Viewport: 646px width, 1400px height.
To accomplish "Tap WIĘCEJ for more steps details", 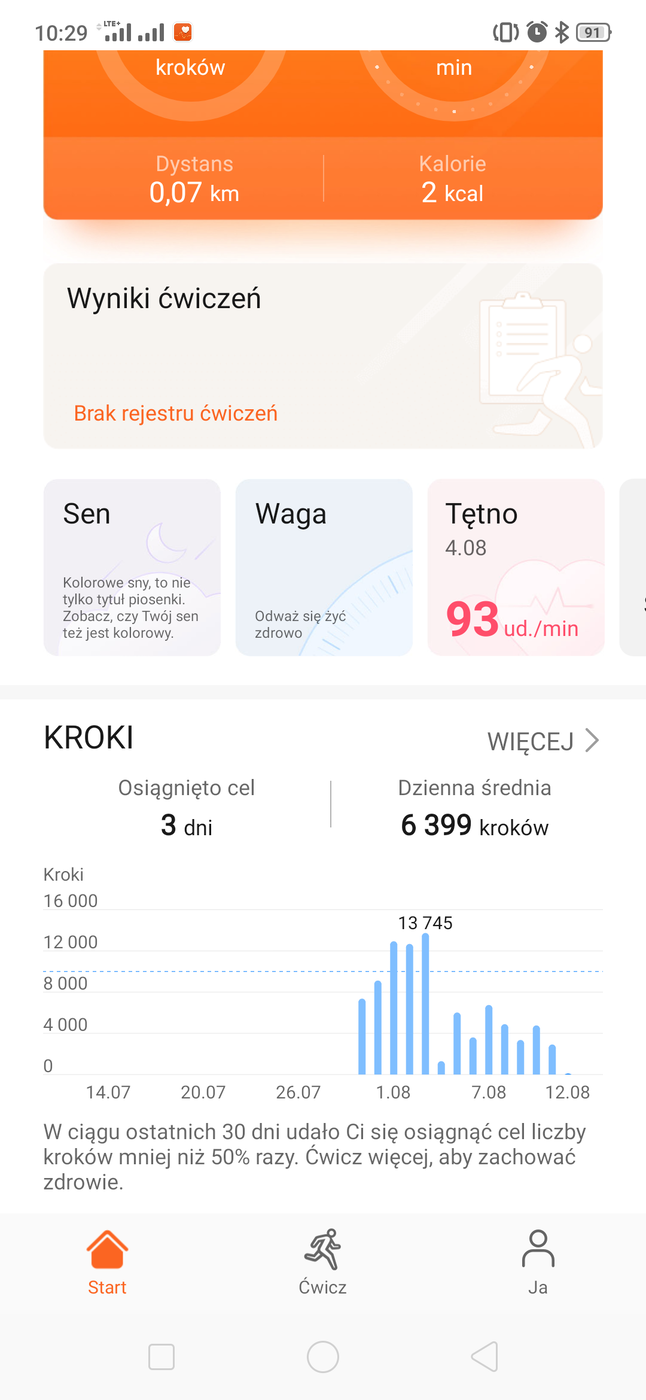I will click(x=543, y=741).
